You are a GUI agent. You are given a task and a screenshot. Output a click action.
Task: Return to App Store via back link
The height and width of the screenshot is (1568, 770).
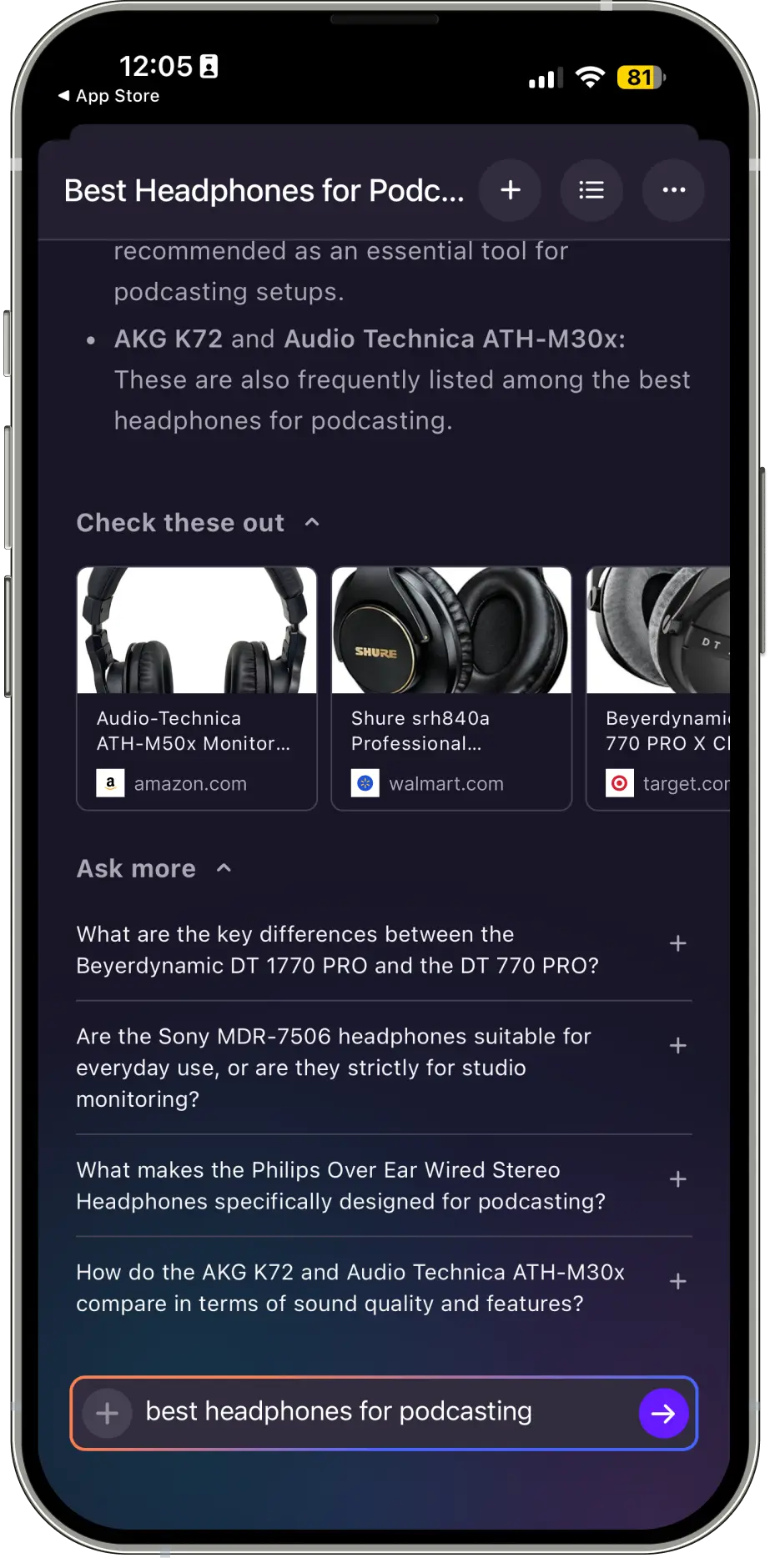click(108, 96)
